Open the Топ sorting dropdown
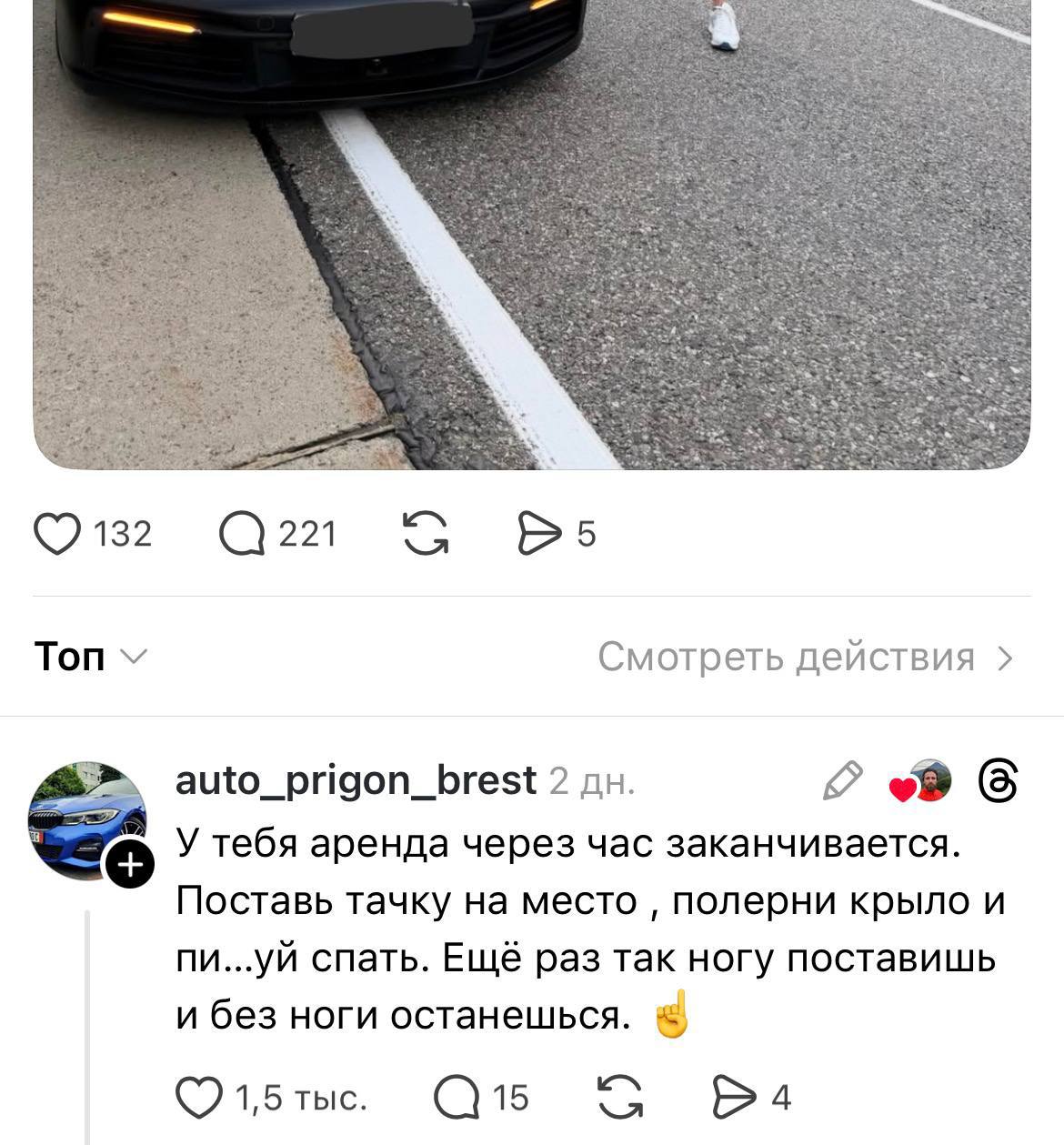 [90, 657]
